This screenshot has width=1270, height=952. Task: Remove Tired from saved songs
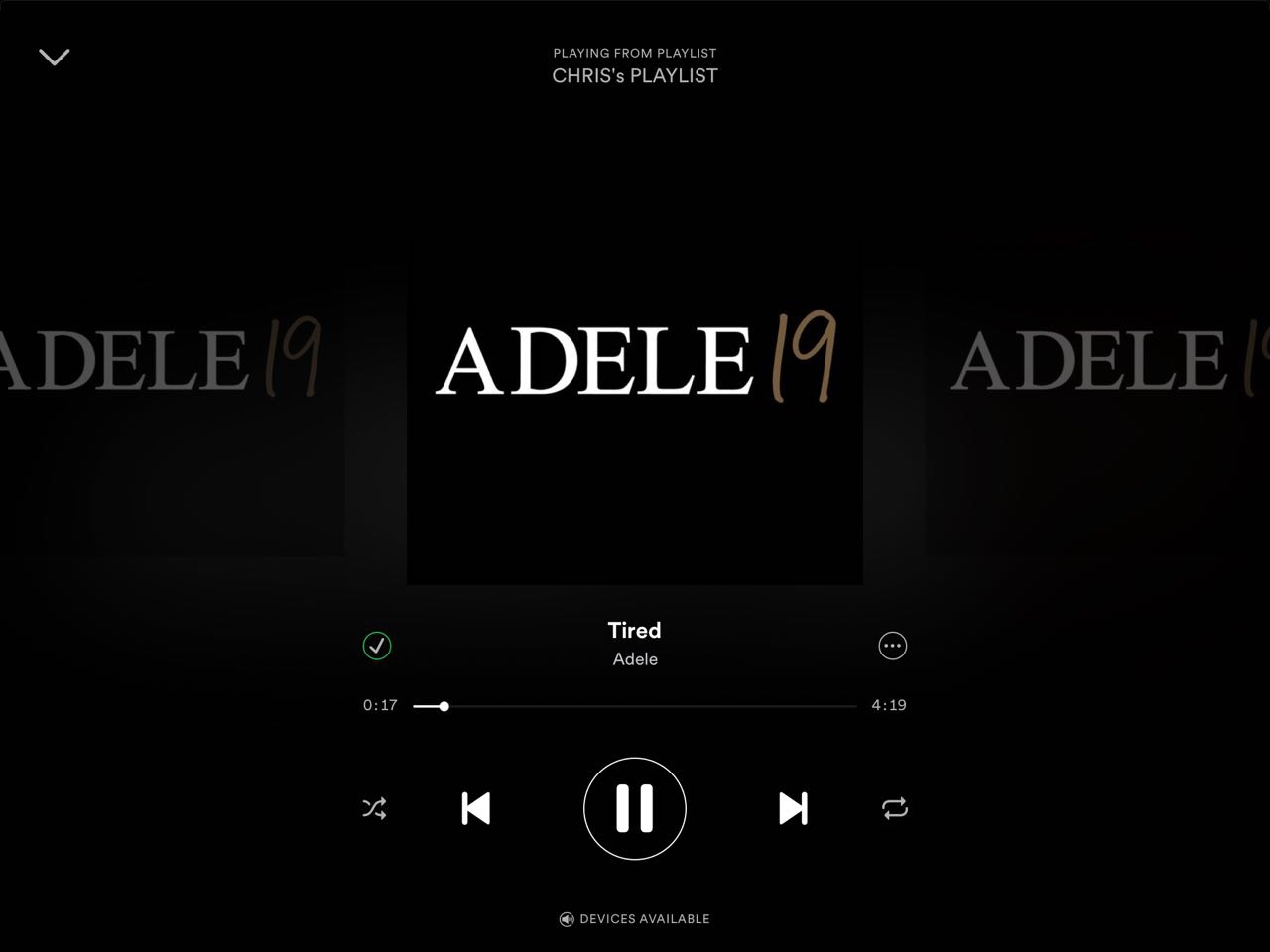pos(377,646)
